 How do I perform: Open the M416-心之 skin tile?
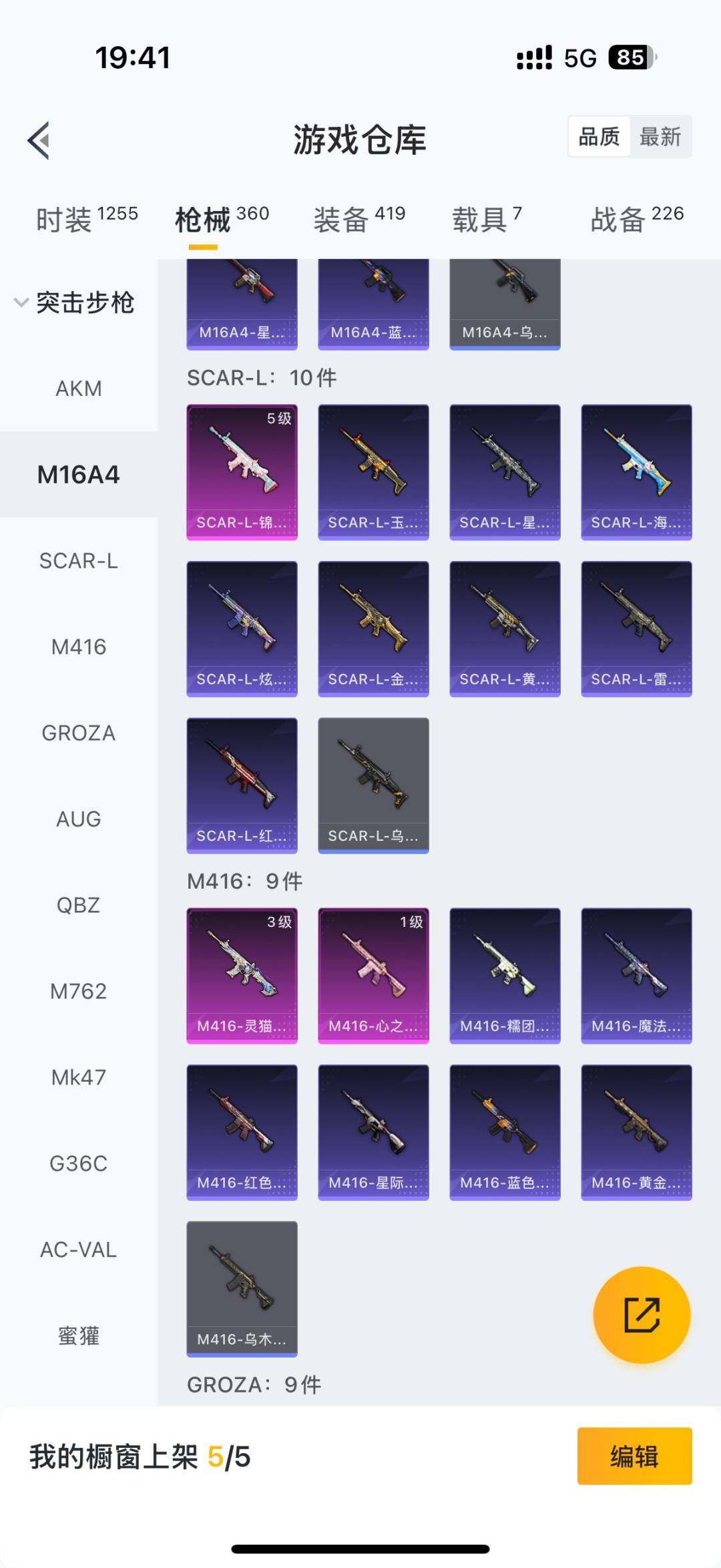coord(373,975)
